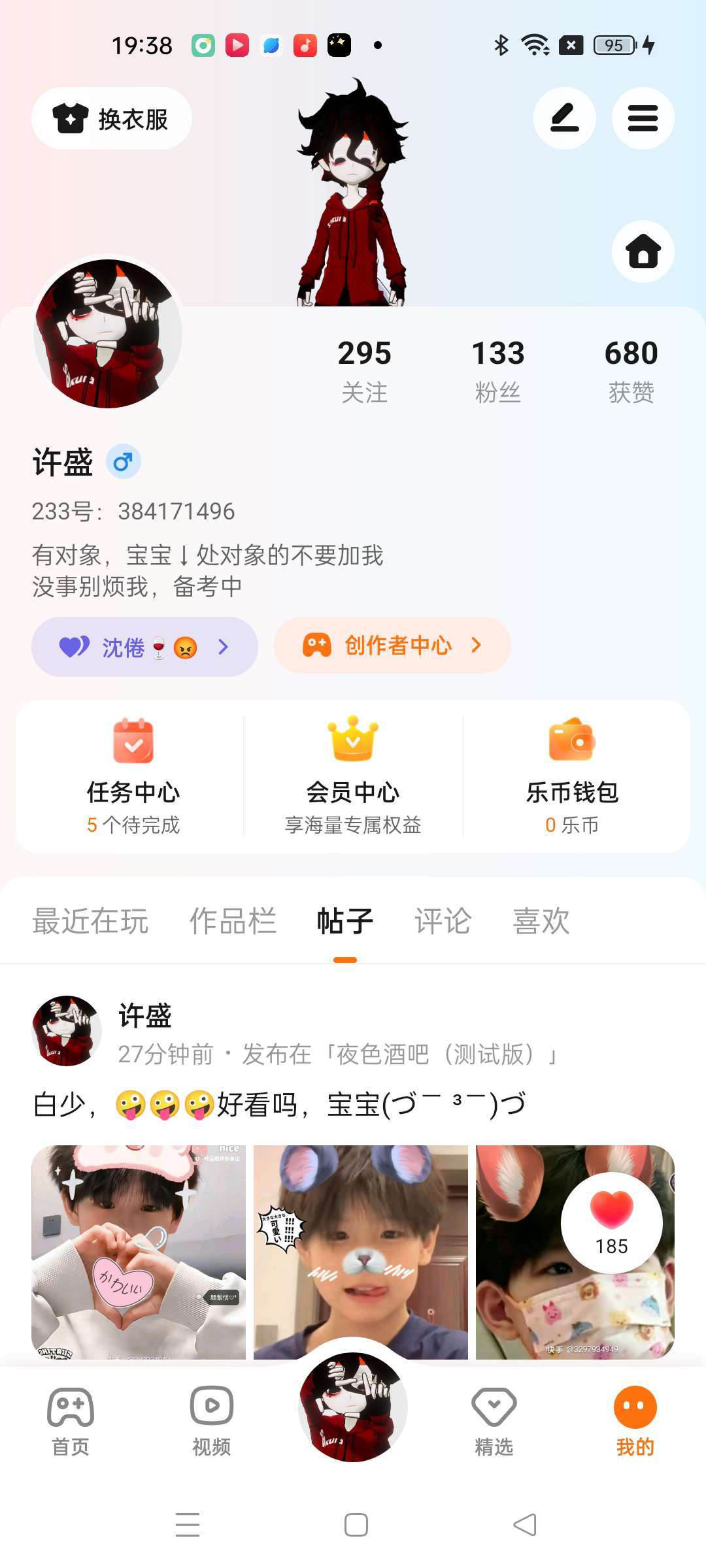
Task: View the 295 关注 following list
Action: point(364,370)
